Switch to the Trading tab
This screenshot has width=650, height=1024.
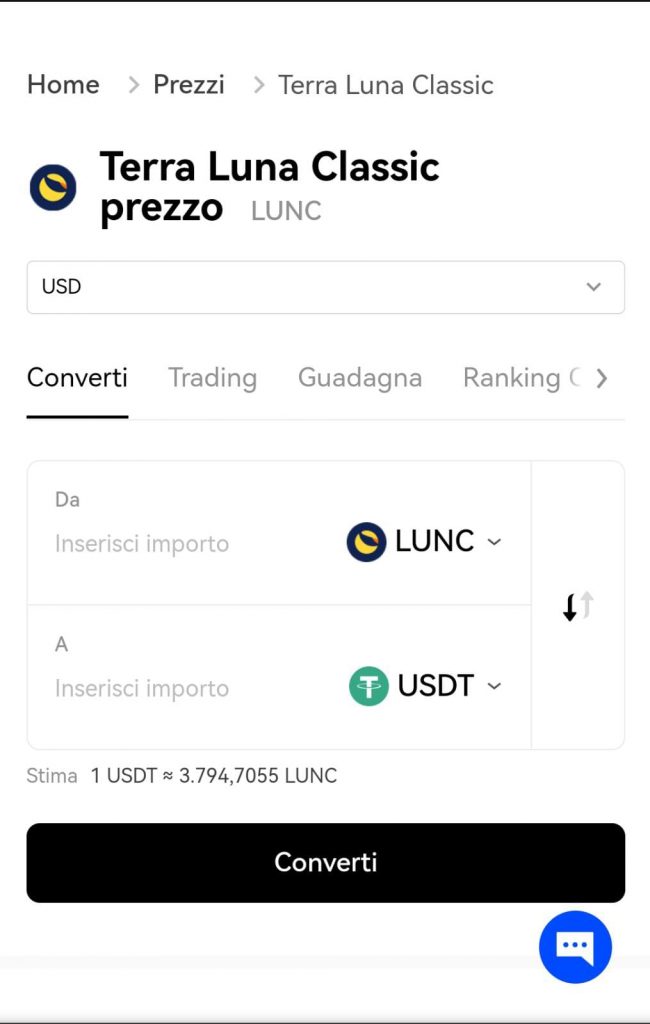212,378
